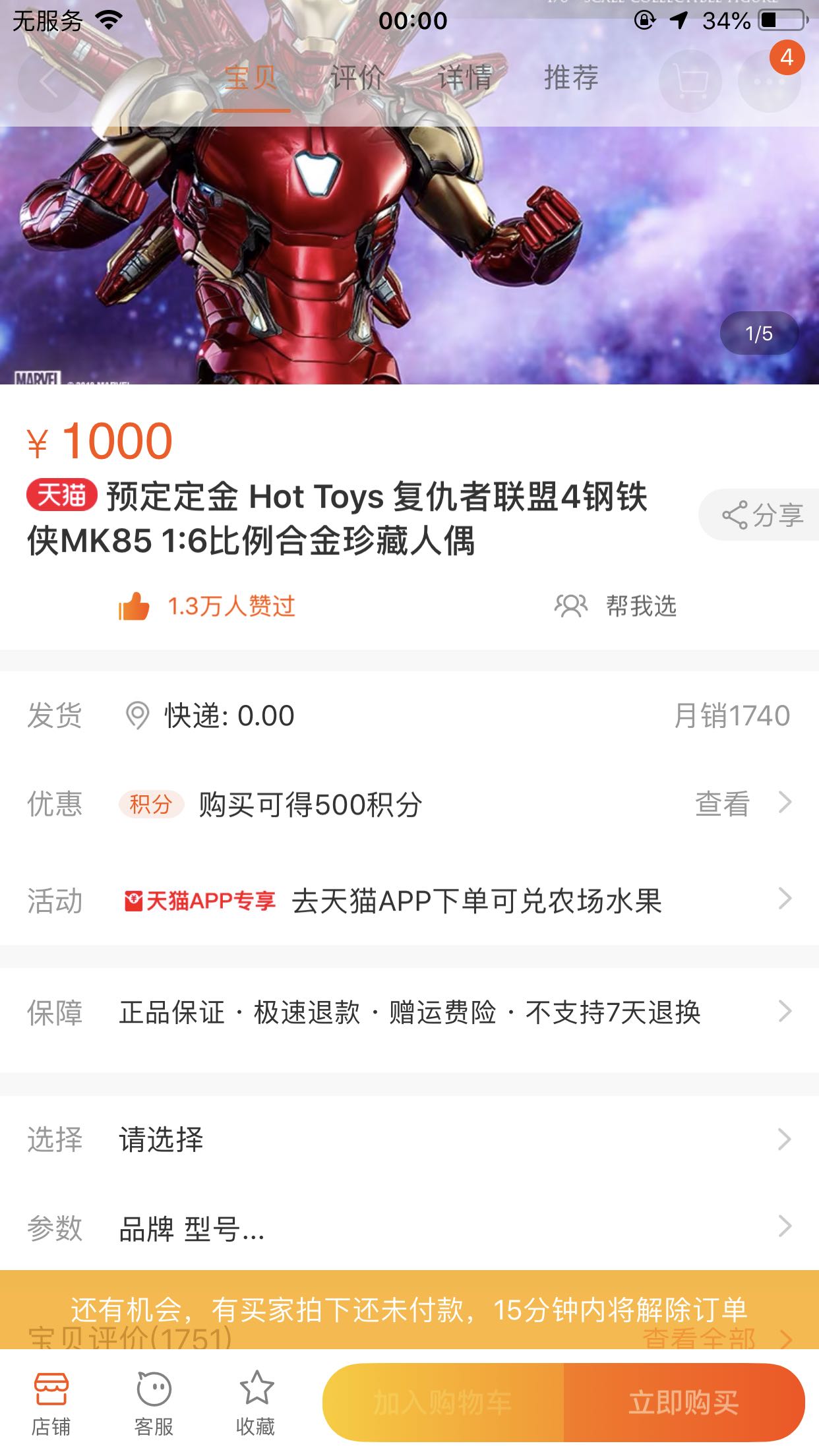819x1456 pixels.
Task: Tap 加入购物车 to add to cart
Action: pyautogui.click(x=443, y=1402)
